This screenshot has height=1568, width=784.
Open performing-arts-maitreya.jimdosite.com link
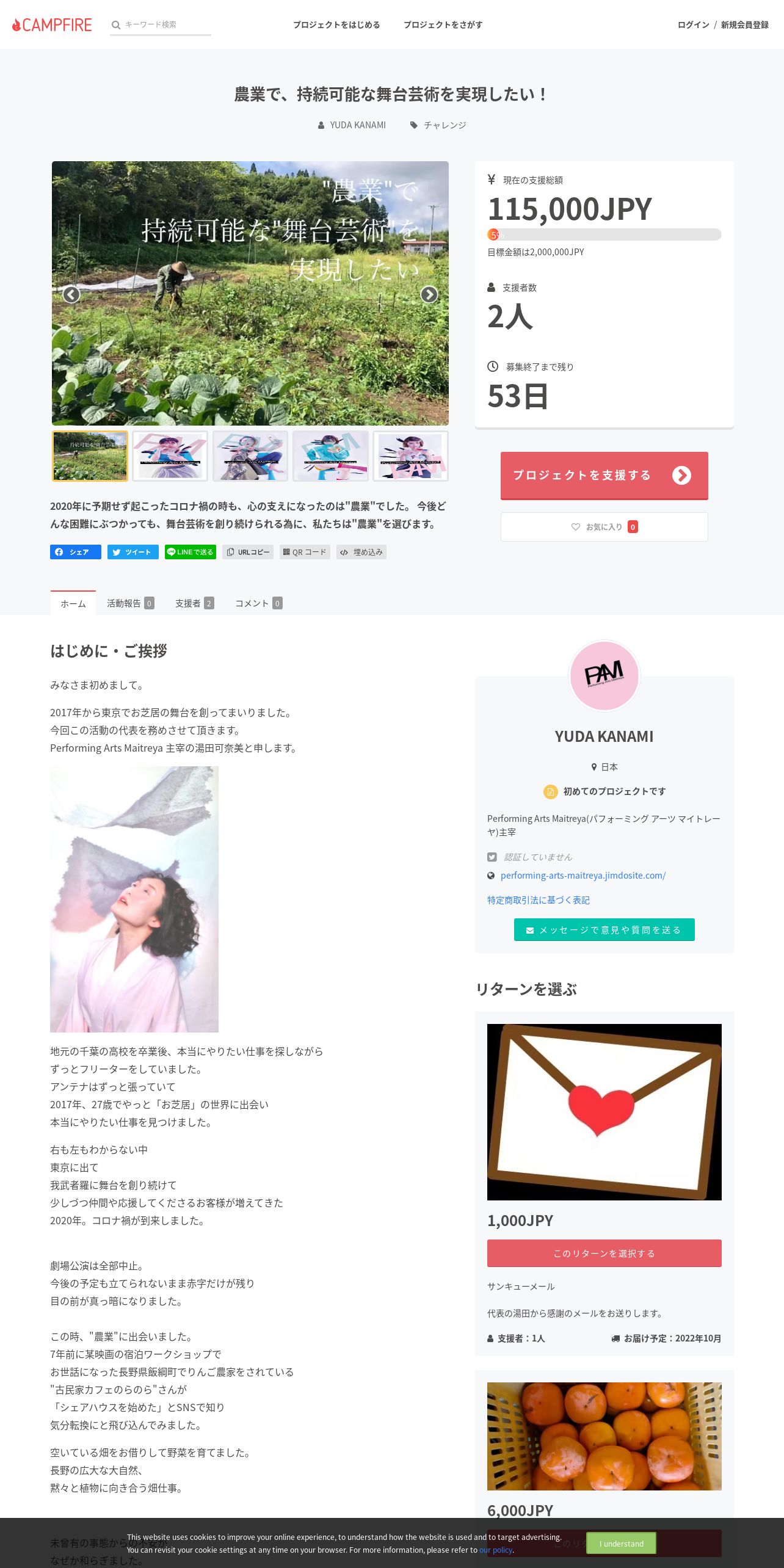(x=583, y=876)
